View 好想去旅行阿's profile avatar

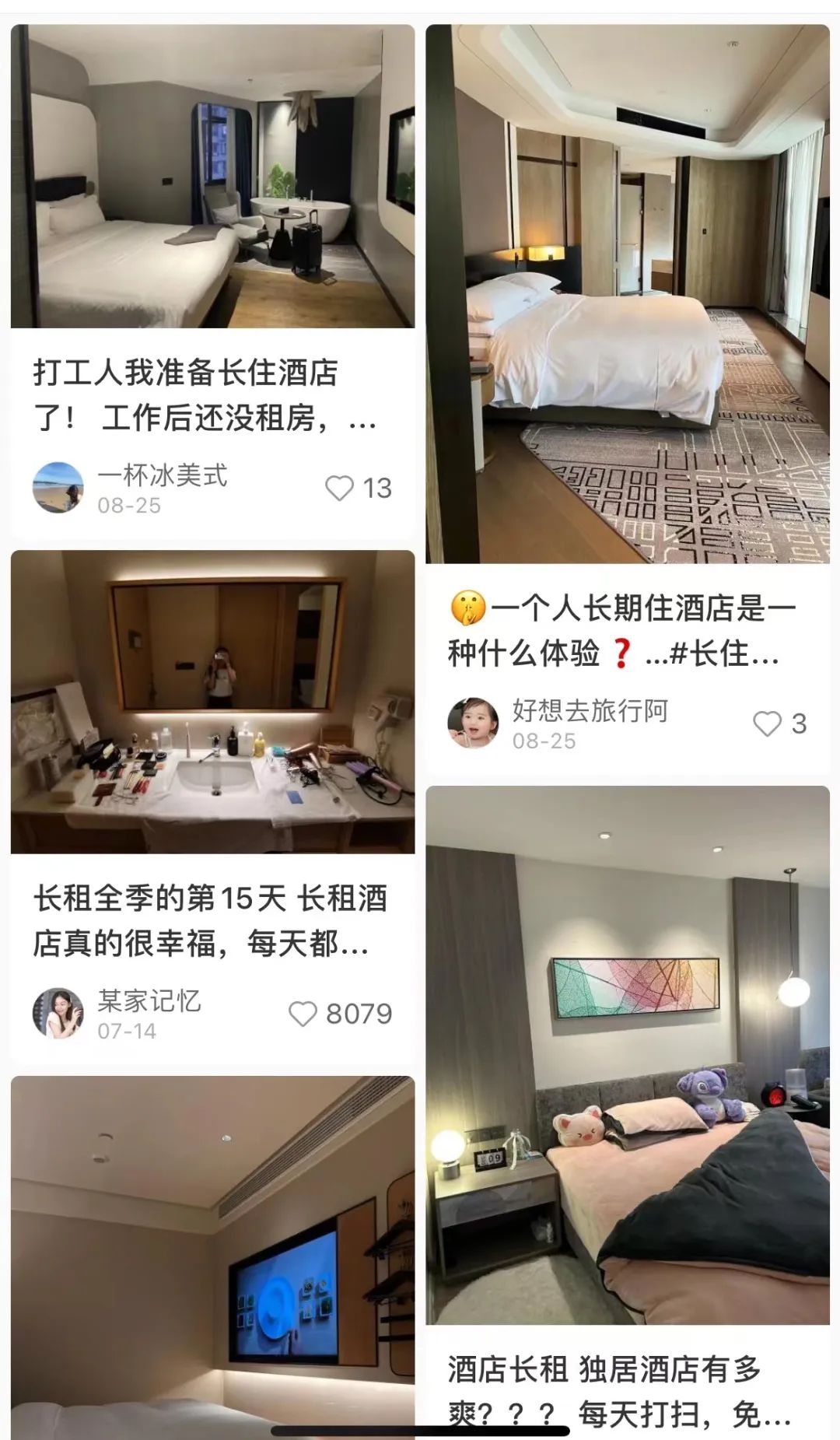tap(473, 724)
